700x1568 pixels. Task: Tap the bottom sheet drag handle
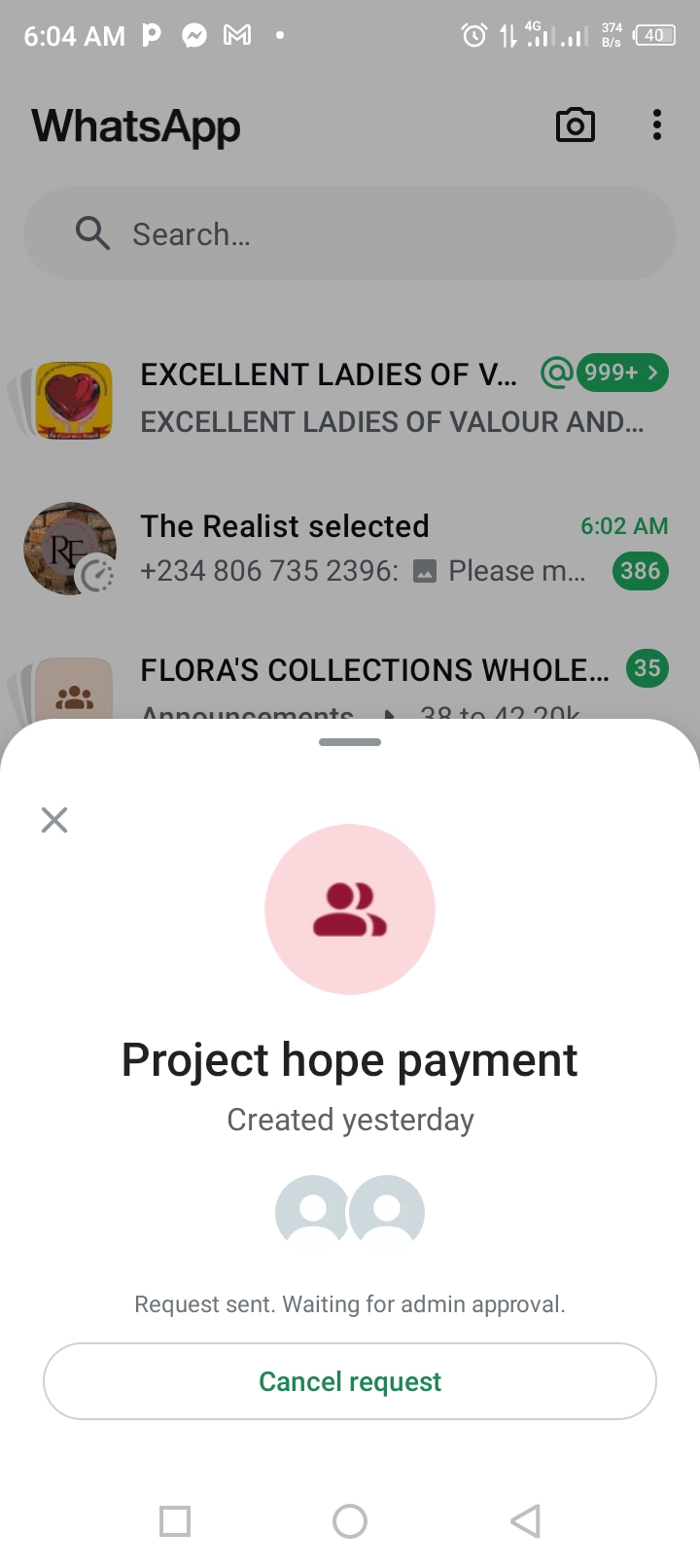click(x=350, y=742)
